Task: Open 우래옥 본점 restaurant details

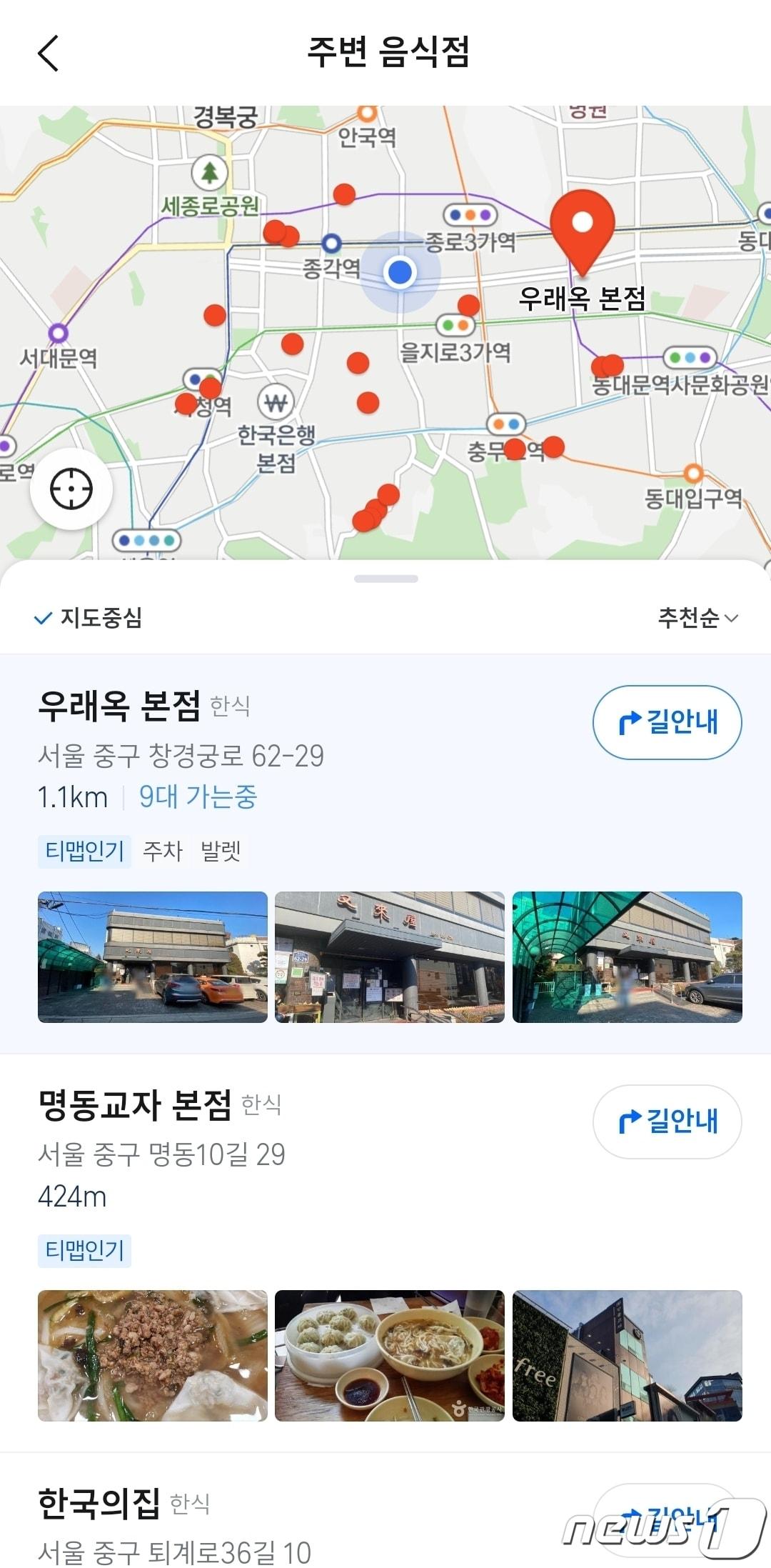Action: coord(119,706)
